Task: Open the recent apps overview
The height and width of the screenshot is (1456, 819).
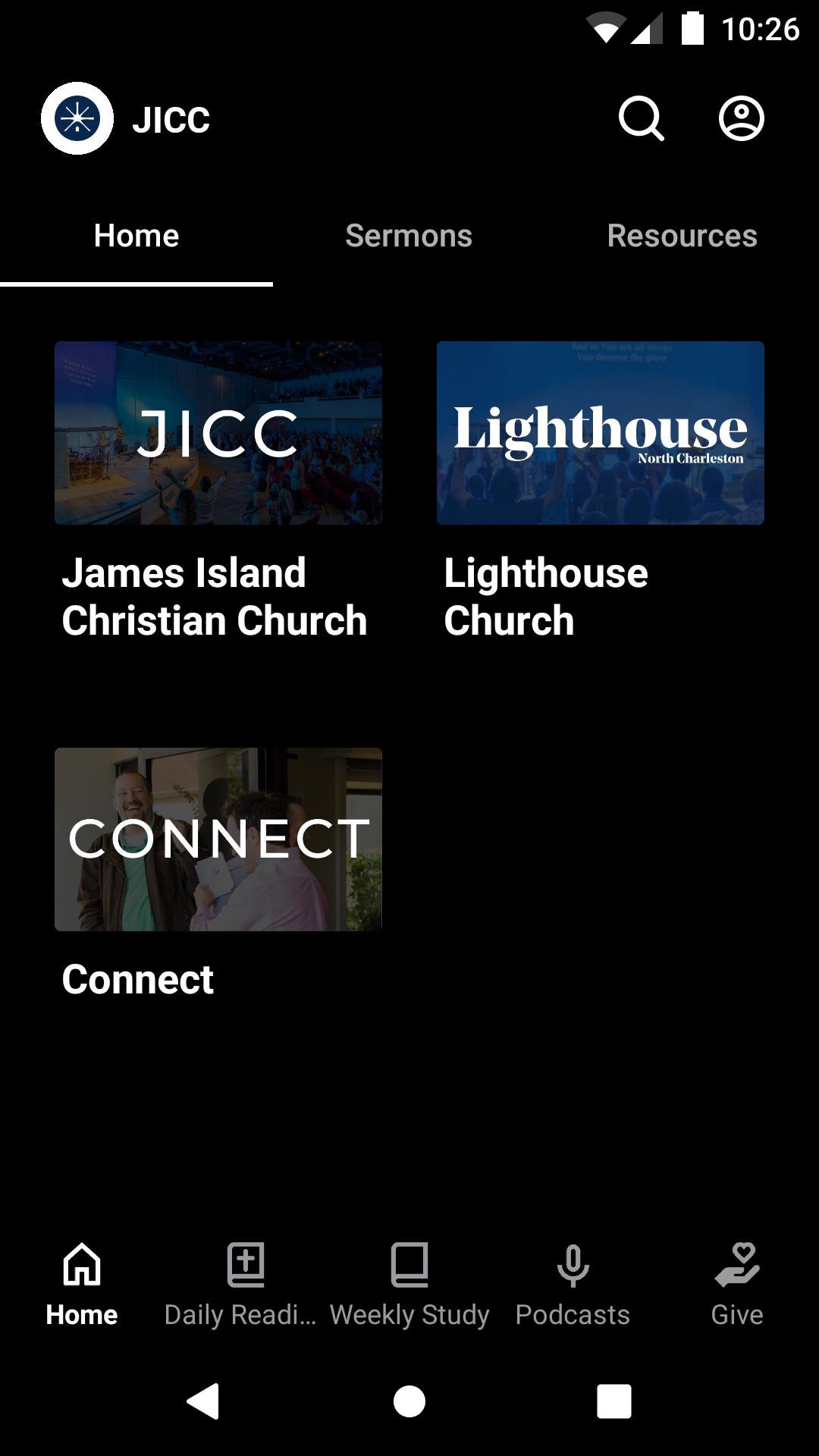Action: (x=614, y=1401)
